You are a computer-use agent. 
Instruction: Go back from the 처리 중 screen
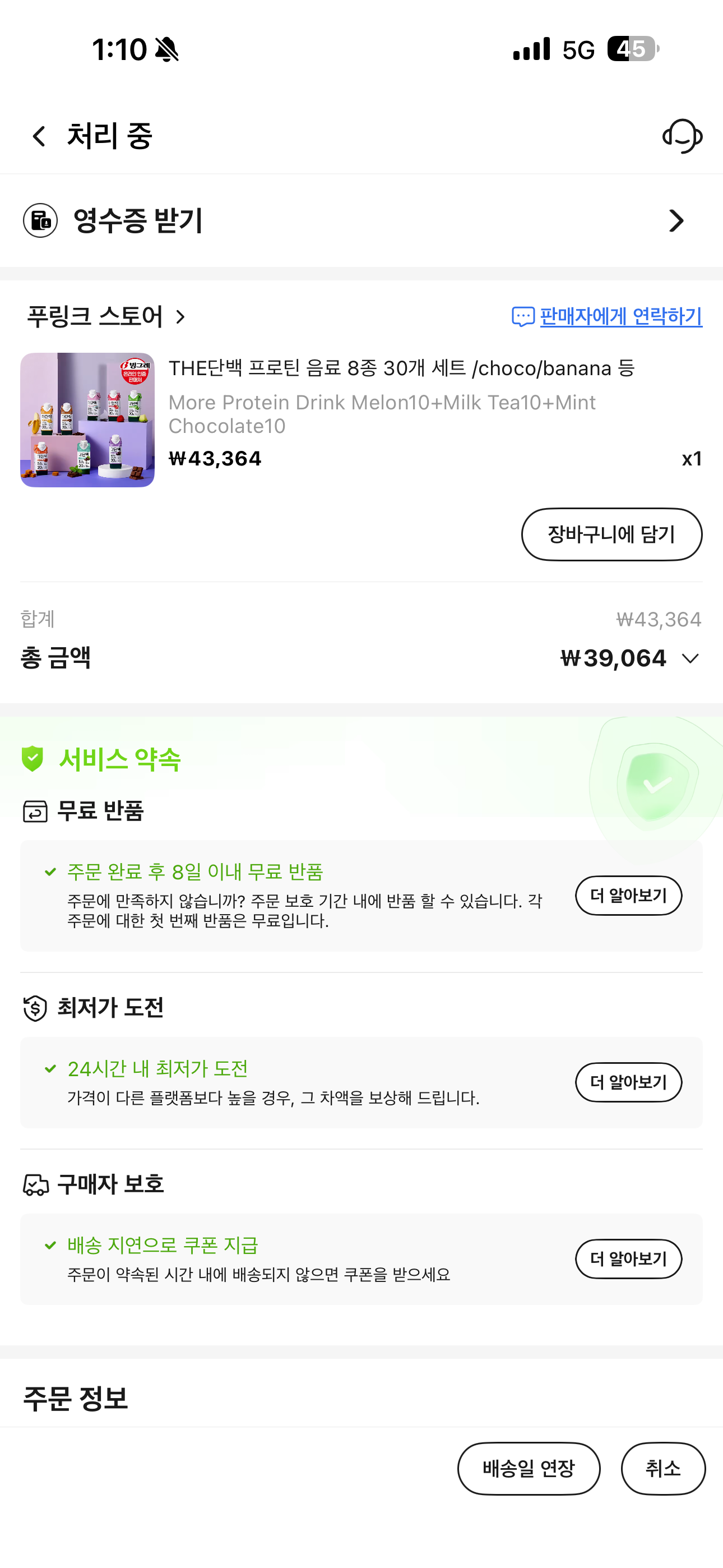coord(40,136)
